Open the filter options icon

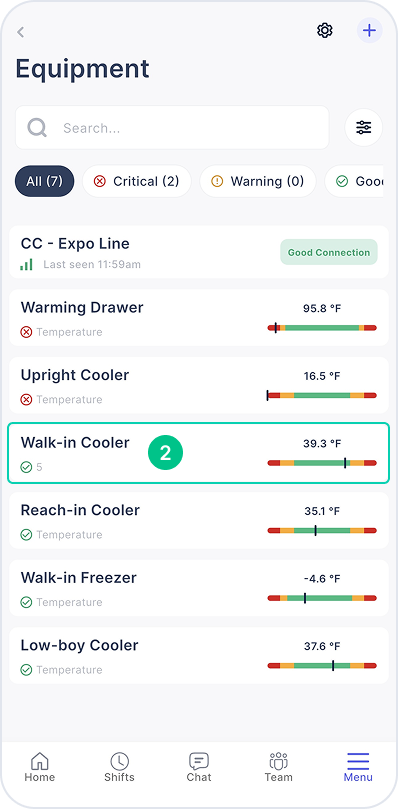363,127
